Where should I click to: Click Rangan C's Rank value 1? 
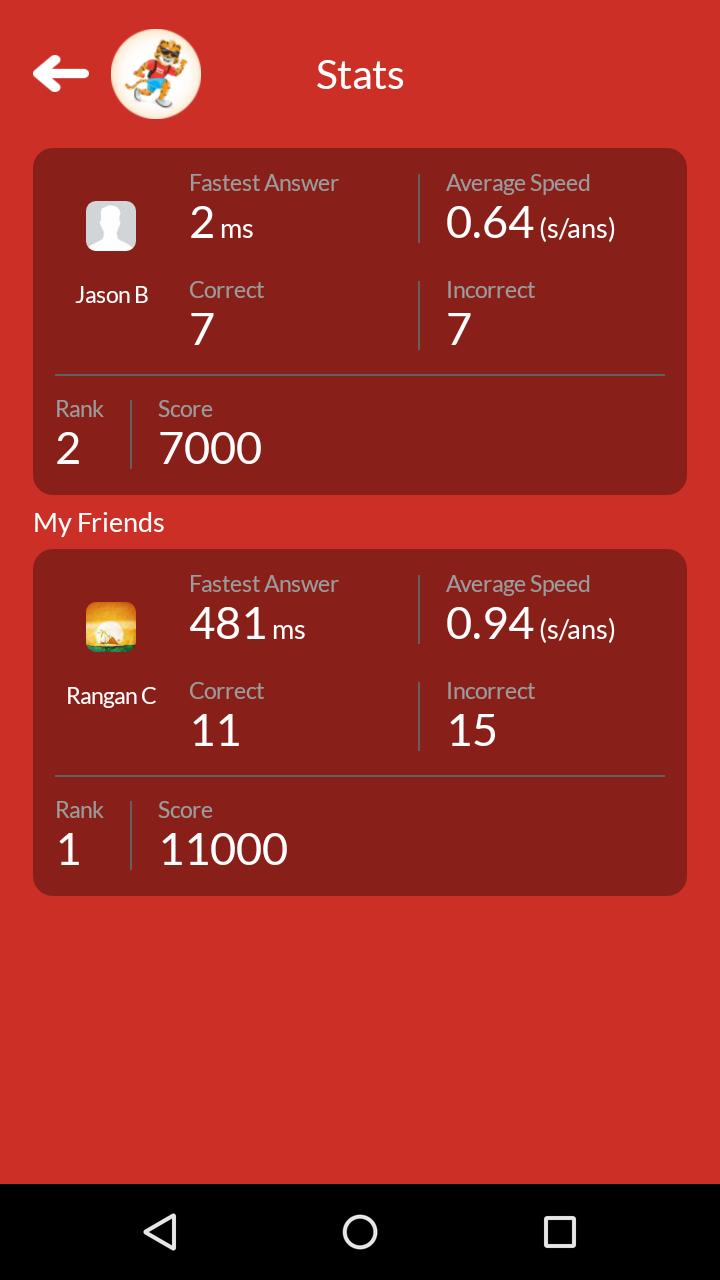(68, 847)
